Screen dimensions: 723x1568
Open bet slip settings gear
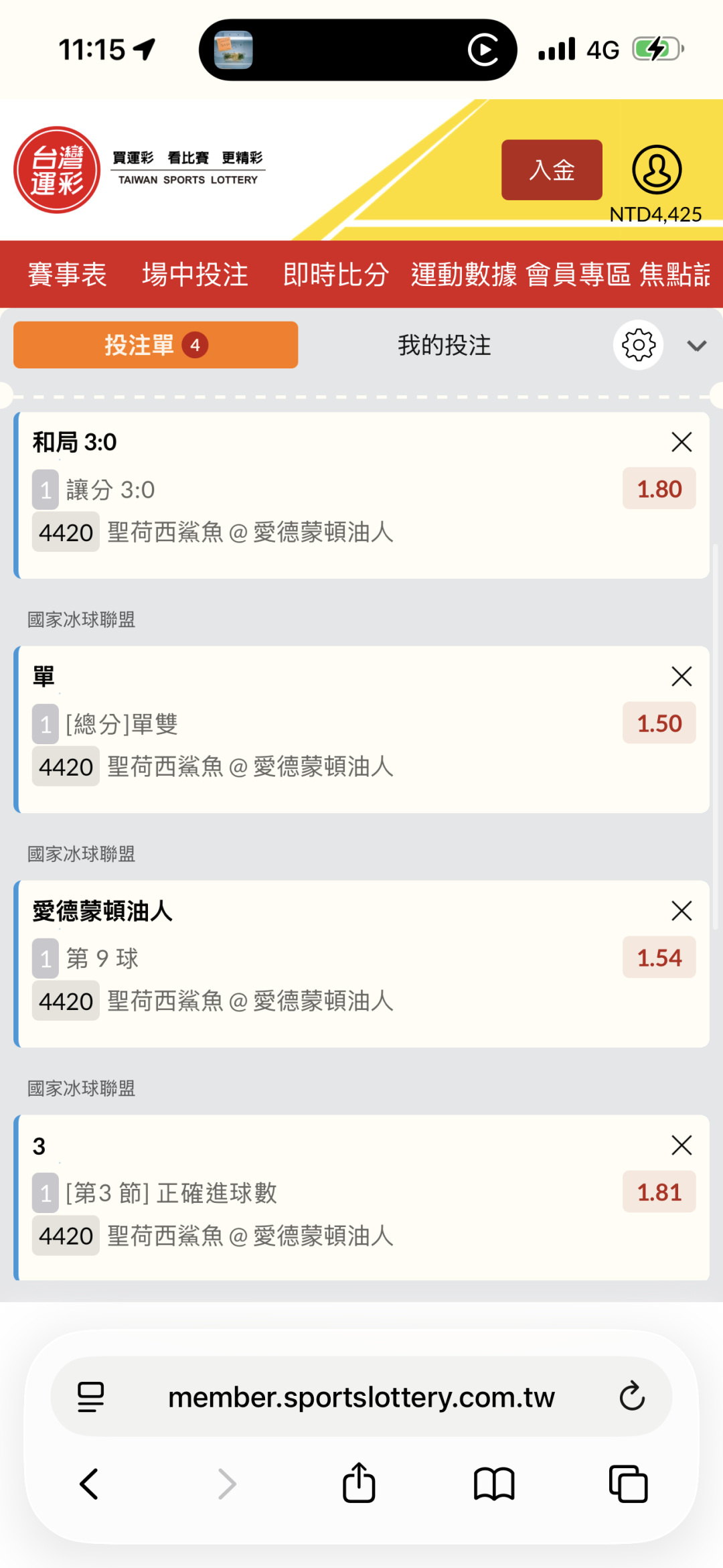[638, 345]
